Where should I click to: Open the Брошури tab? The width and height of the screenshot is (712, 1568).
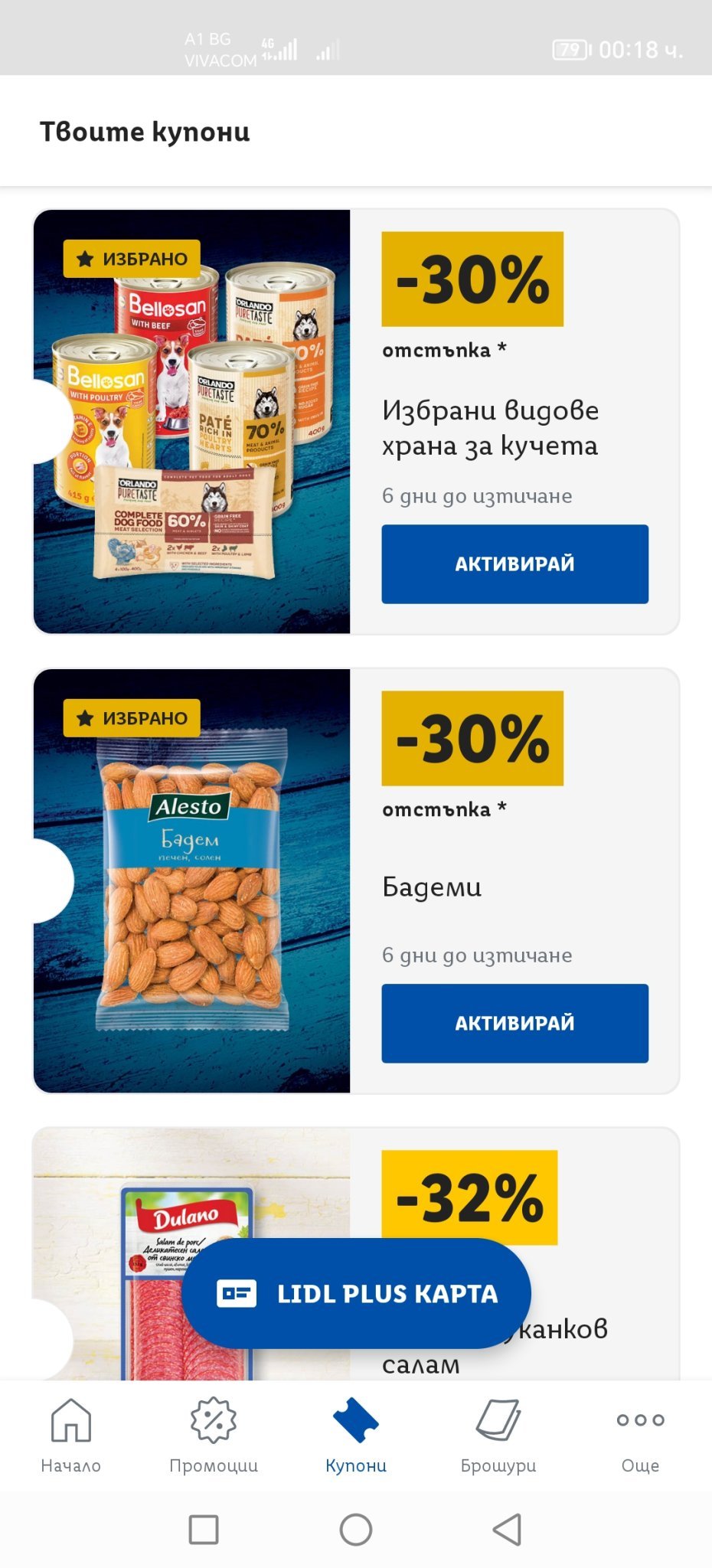[x=498, y=1435]
